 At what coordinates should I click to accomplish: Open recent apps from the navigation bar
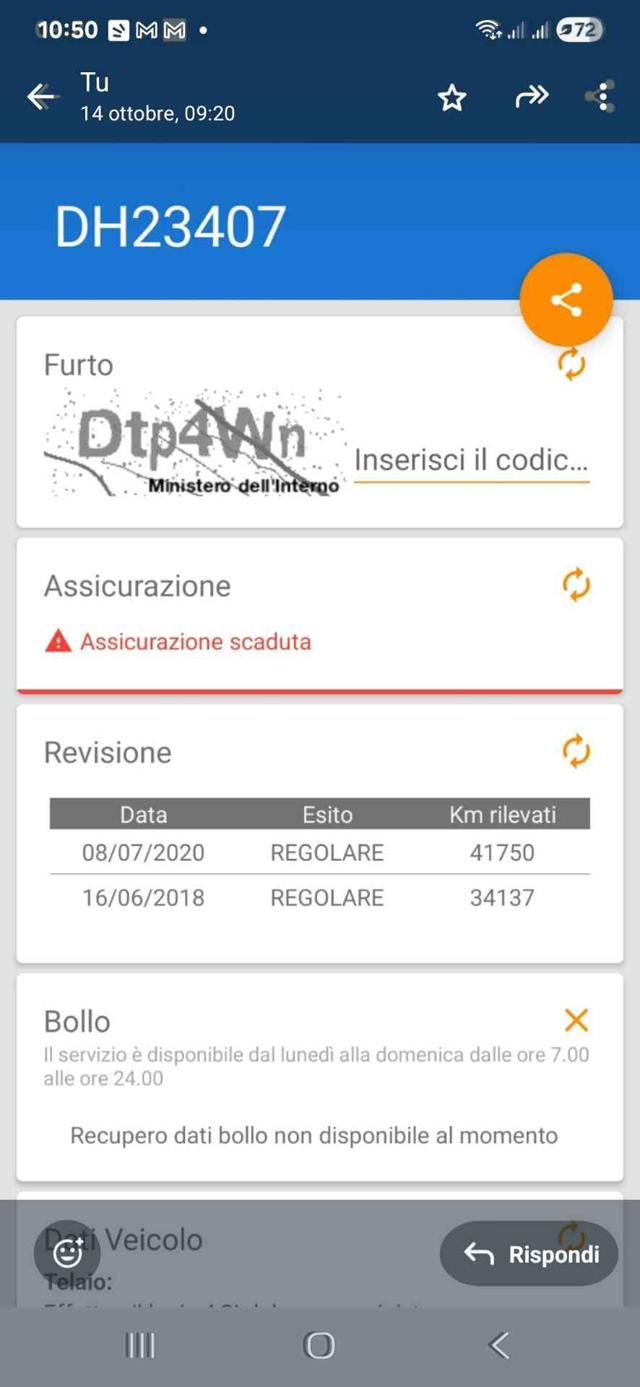pos(140,1346)
